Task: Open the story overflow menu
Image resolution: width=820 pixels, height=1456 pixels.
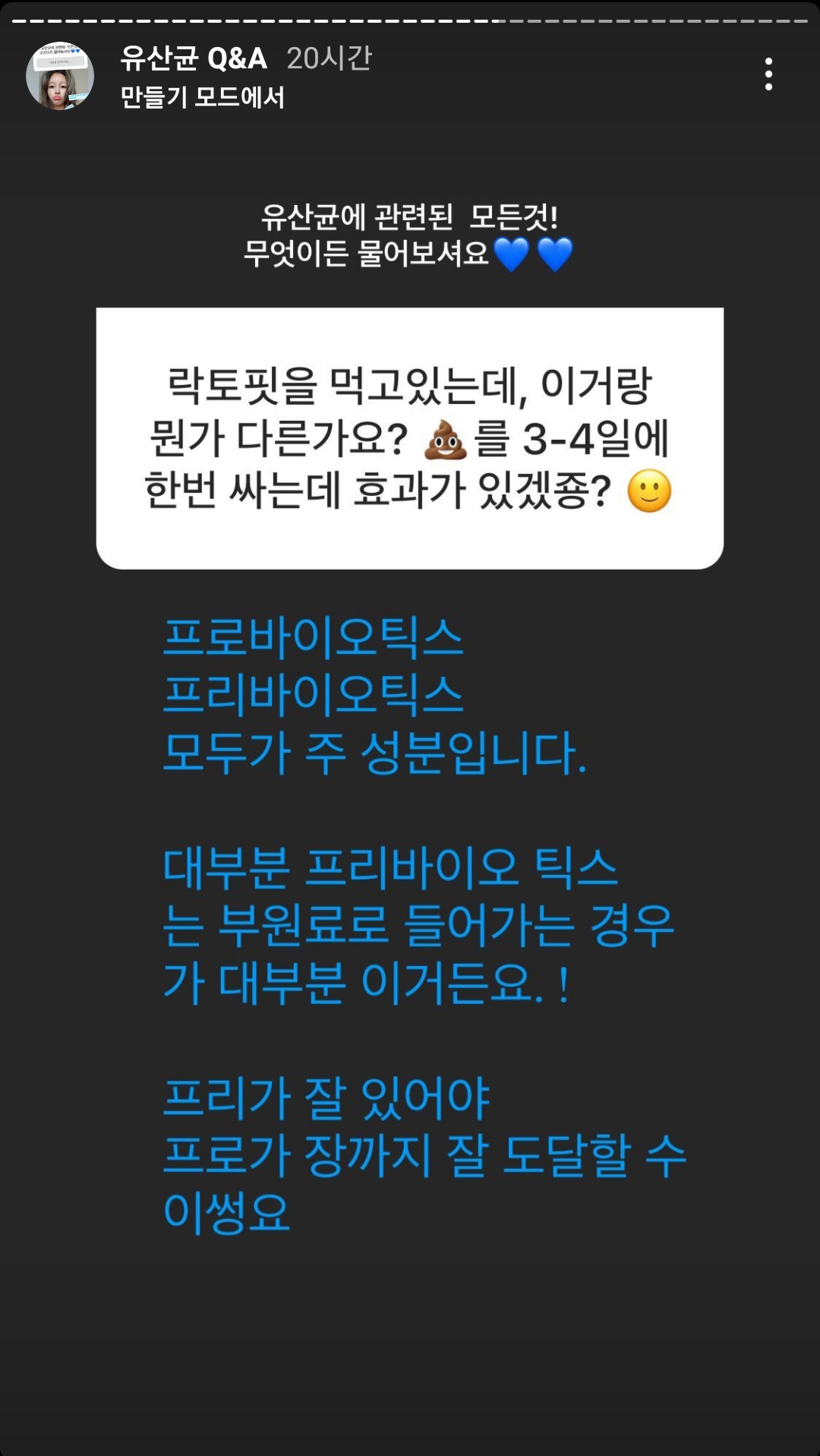Action: [x=768, y=74]
